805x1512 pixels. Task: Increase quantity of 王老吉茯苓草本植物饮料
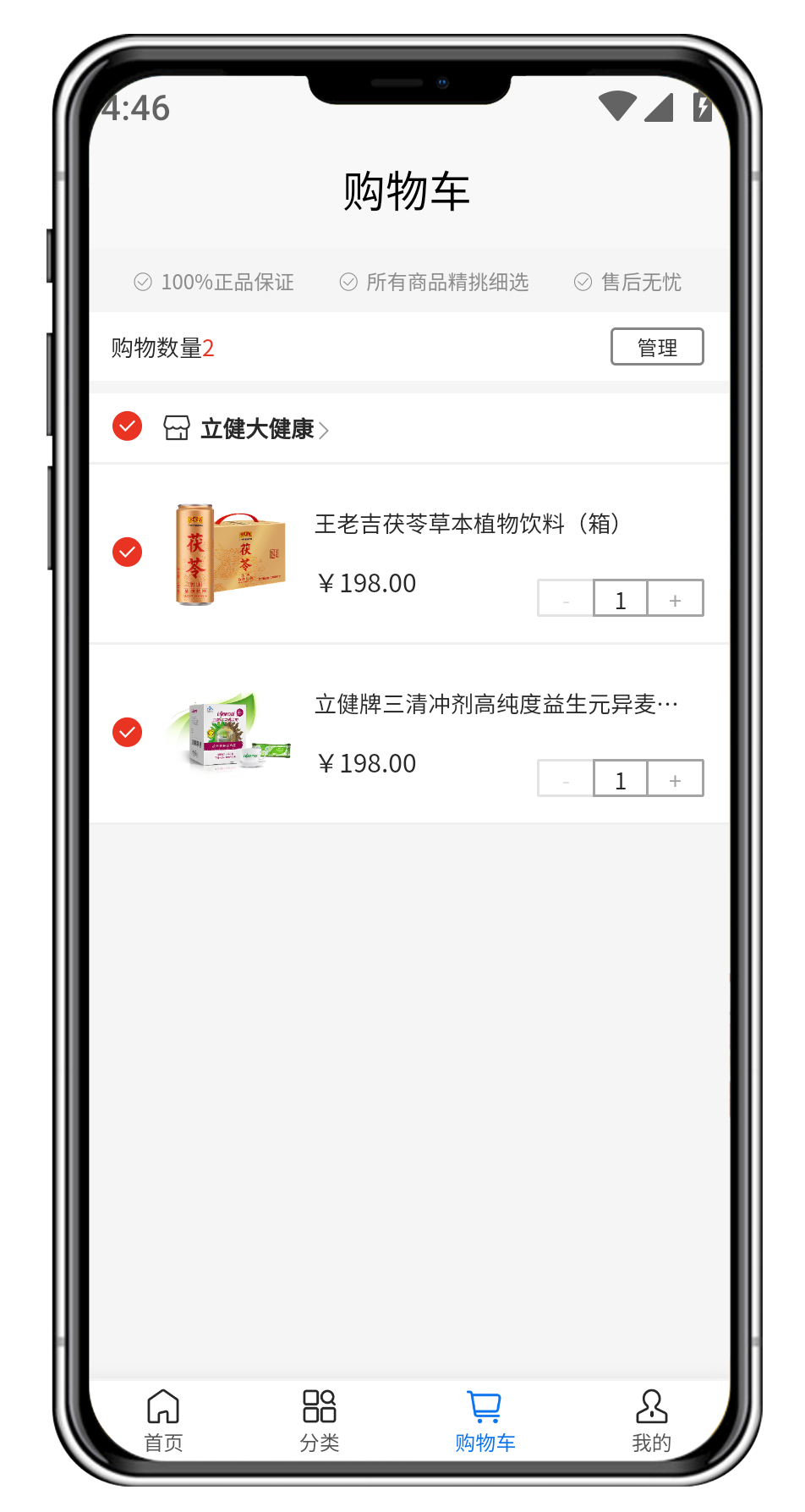coord(675,599)
